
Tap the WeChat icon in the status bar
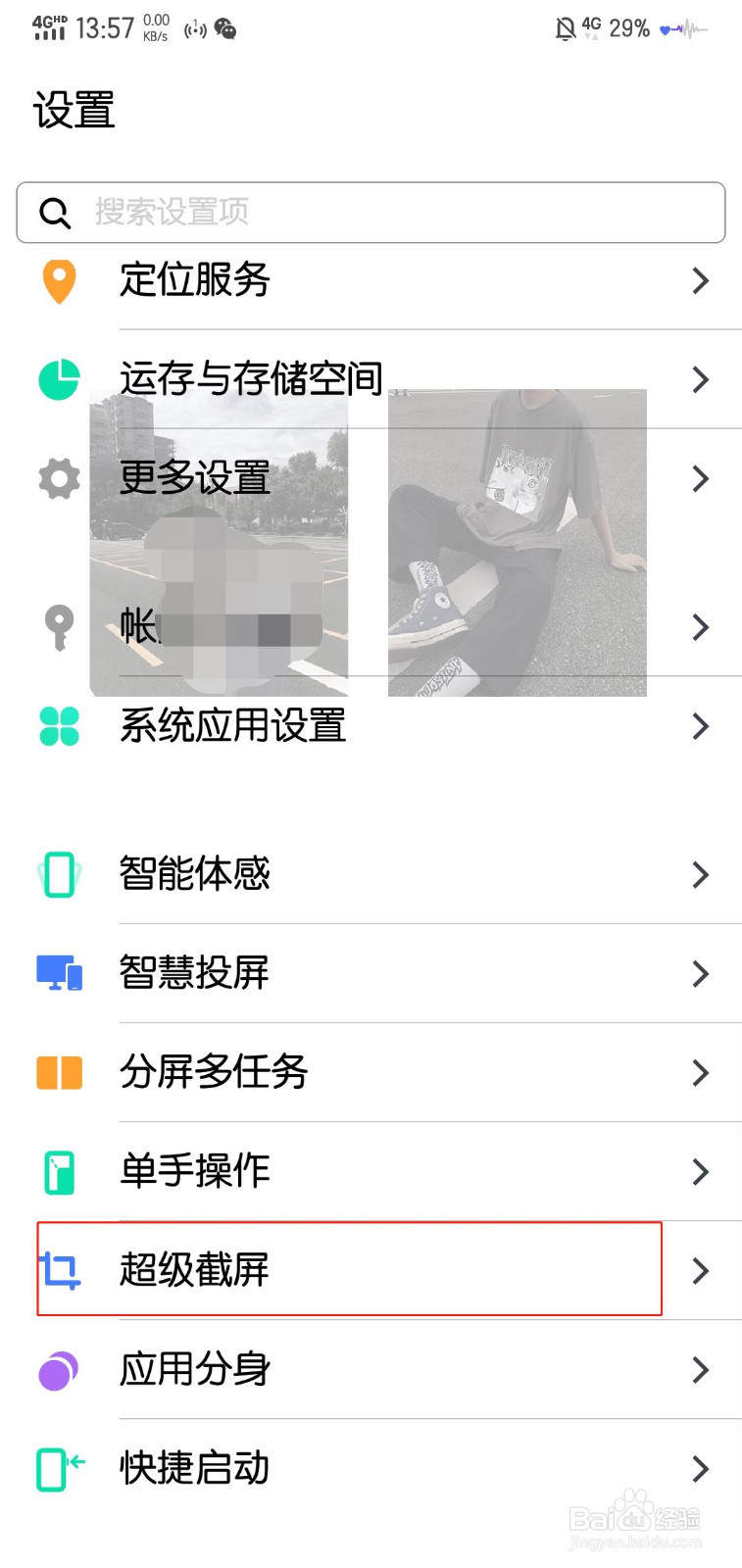coord(225,27)
